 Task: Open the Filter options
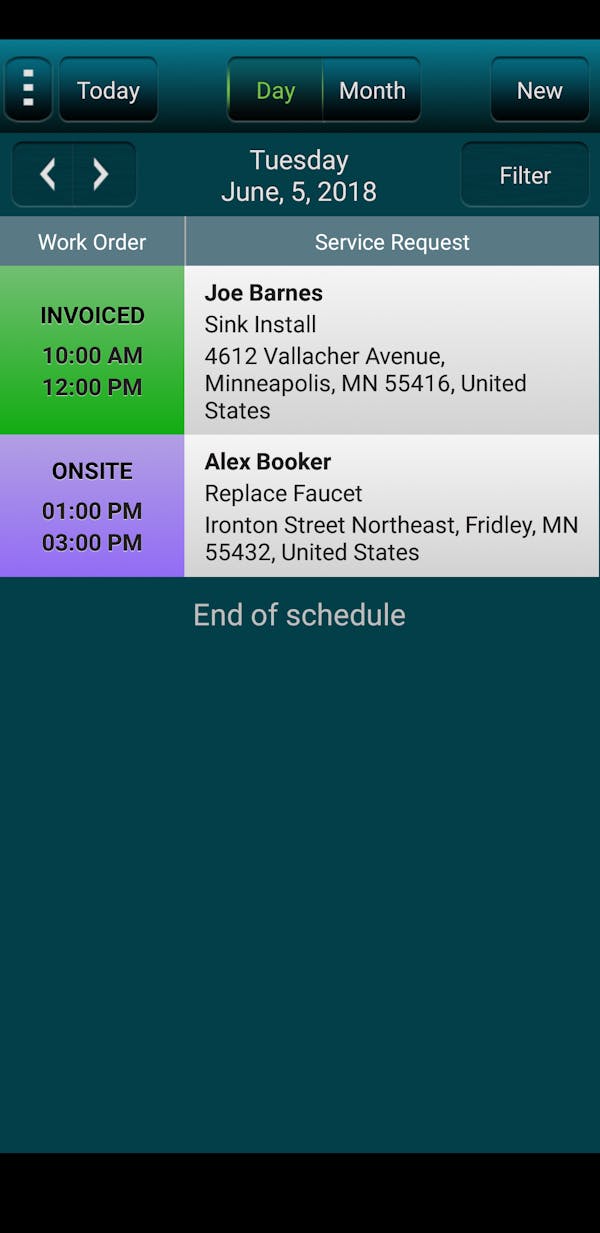click(524, 175)
